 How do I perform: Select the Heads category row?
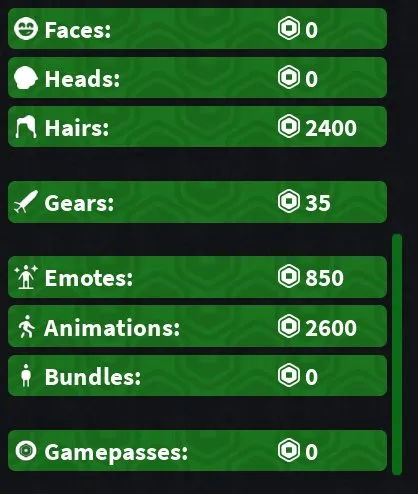(197, 78)
